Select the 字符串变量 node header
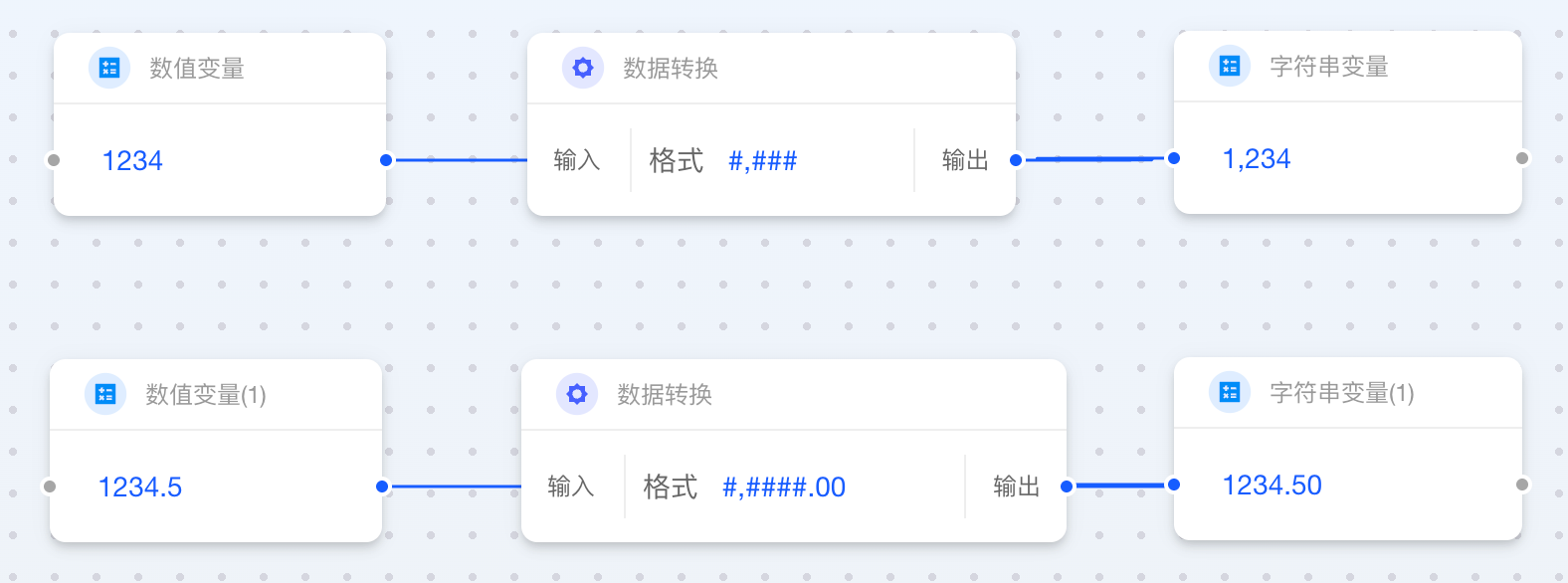 click(x=1328, y=67)
